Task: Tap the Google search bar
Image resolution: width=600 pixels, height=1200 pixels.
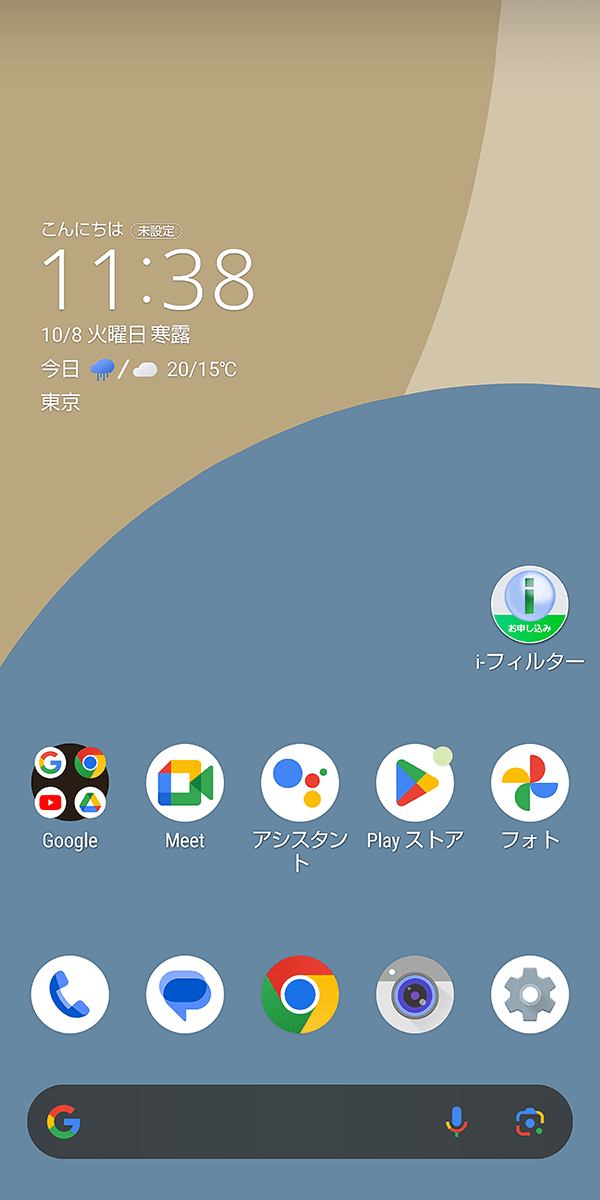Action: (250, 1122)
